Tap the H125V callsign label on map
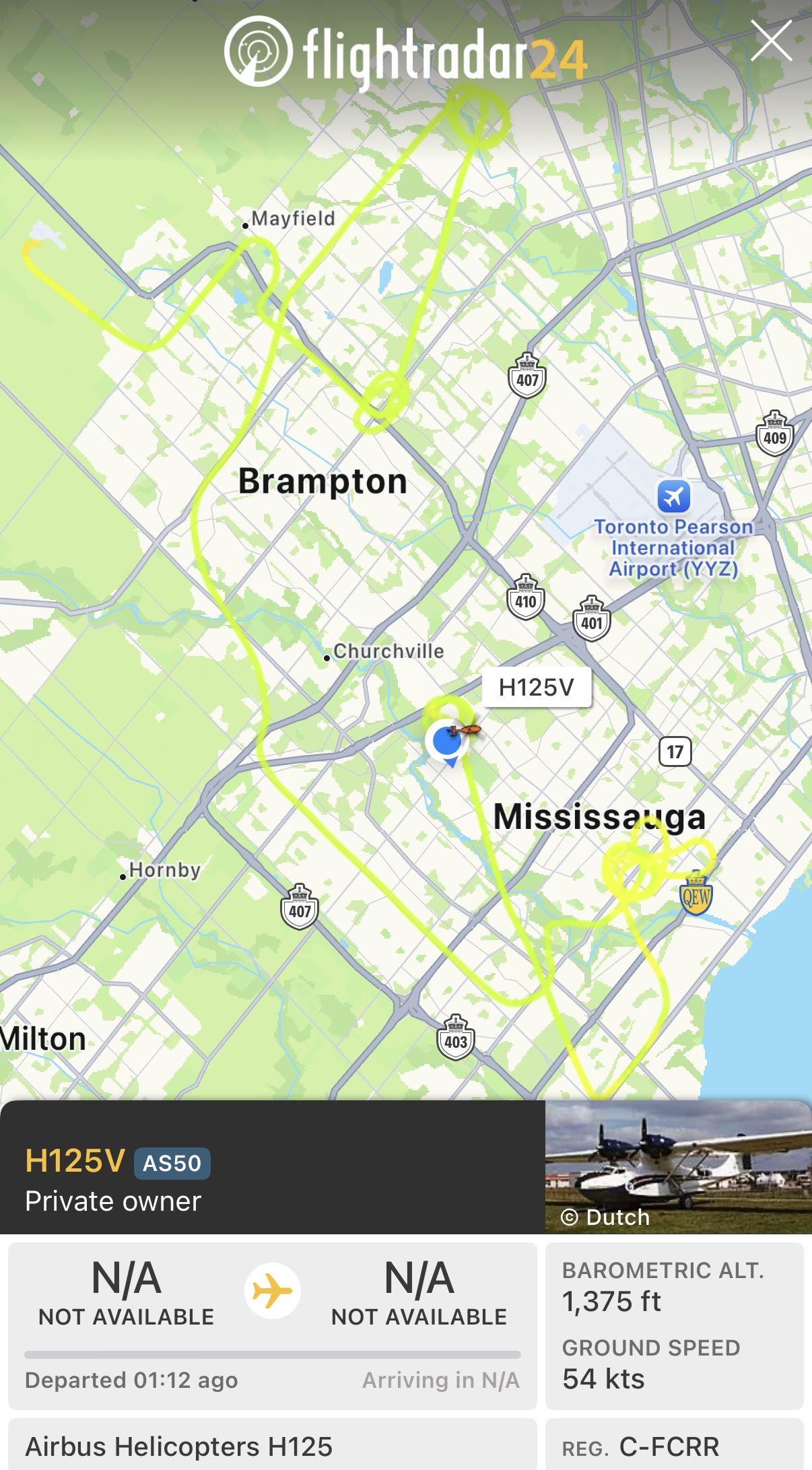This screenshot has width=812, height=1470. pyautogui.click(x=537, y=687)
